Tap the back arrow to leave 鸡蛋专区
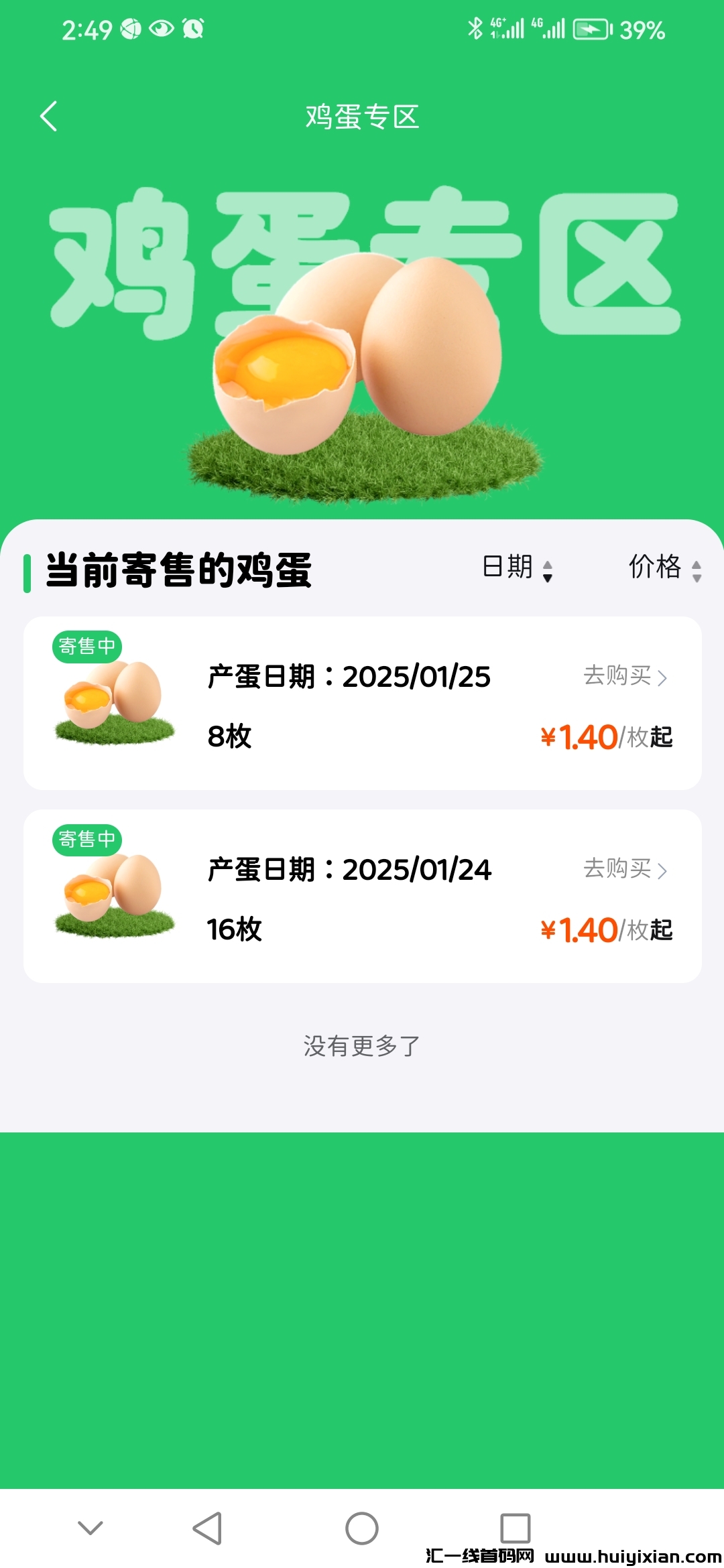This screenshot has width=724, height=1568. (x=48, y=115)
